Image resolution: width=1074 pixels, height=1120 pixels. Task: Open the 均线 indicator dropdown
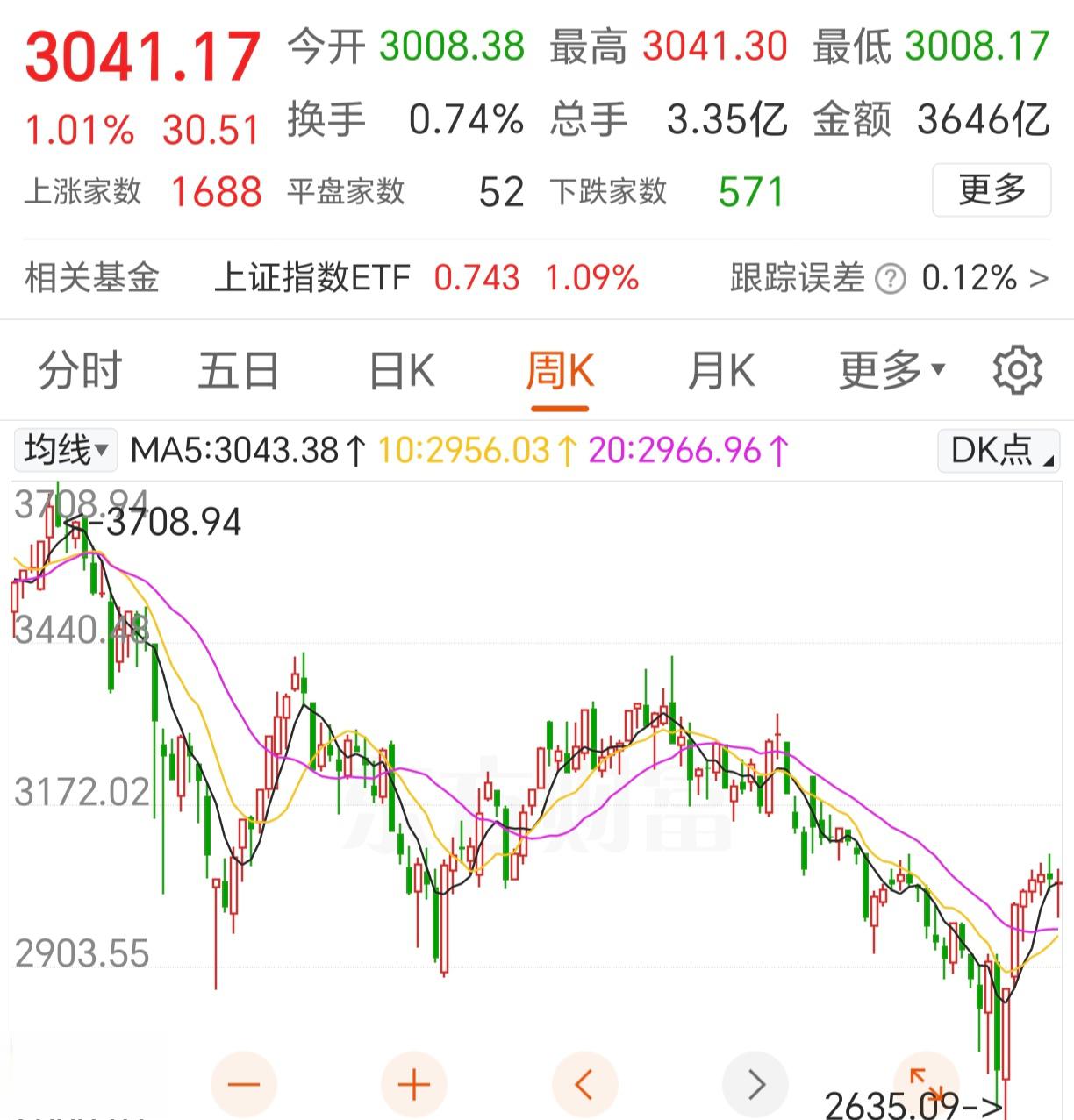click(66, 450)
